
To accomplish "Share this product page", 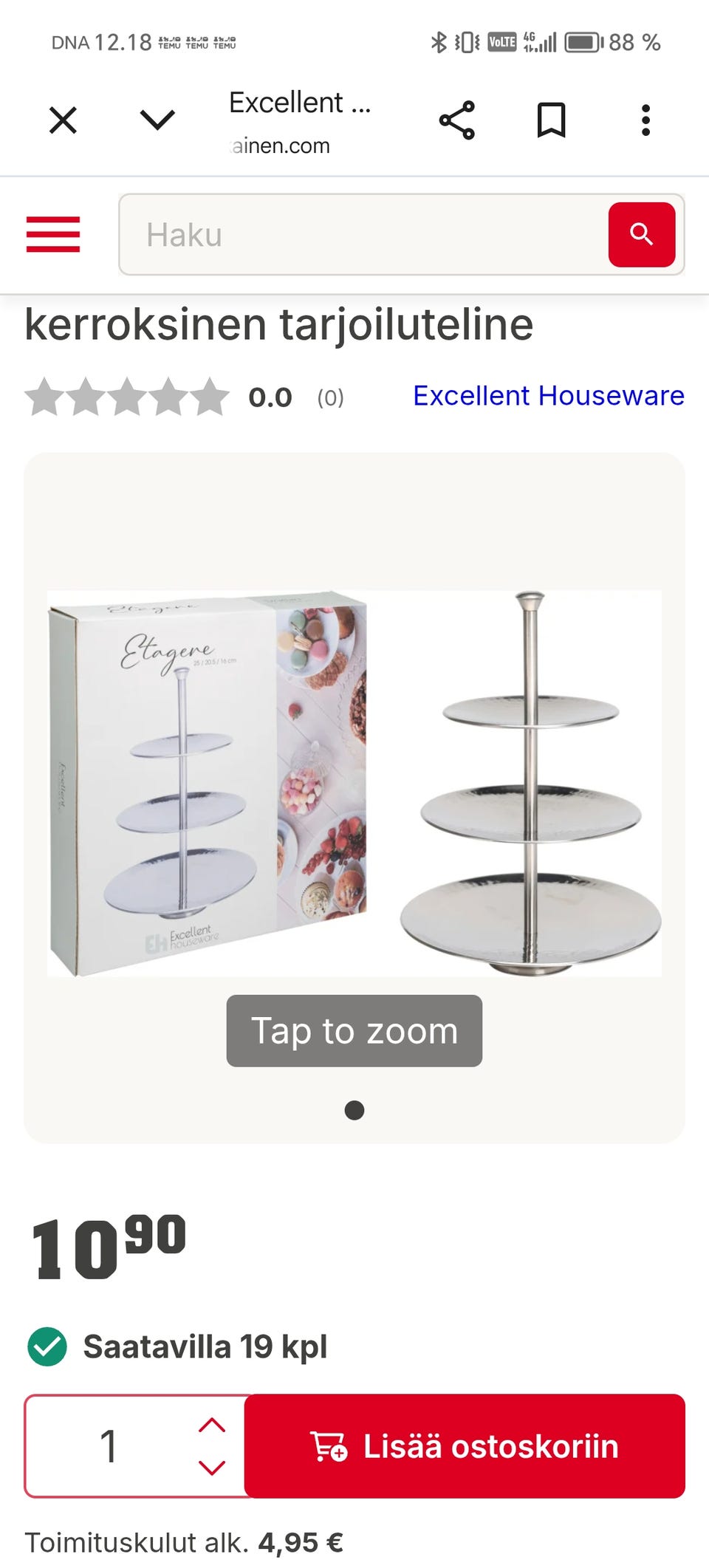I will point(457,120).
